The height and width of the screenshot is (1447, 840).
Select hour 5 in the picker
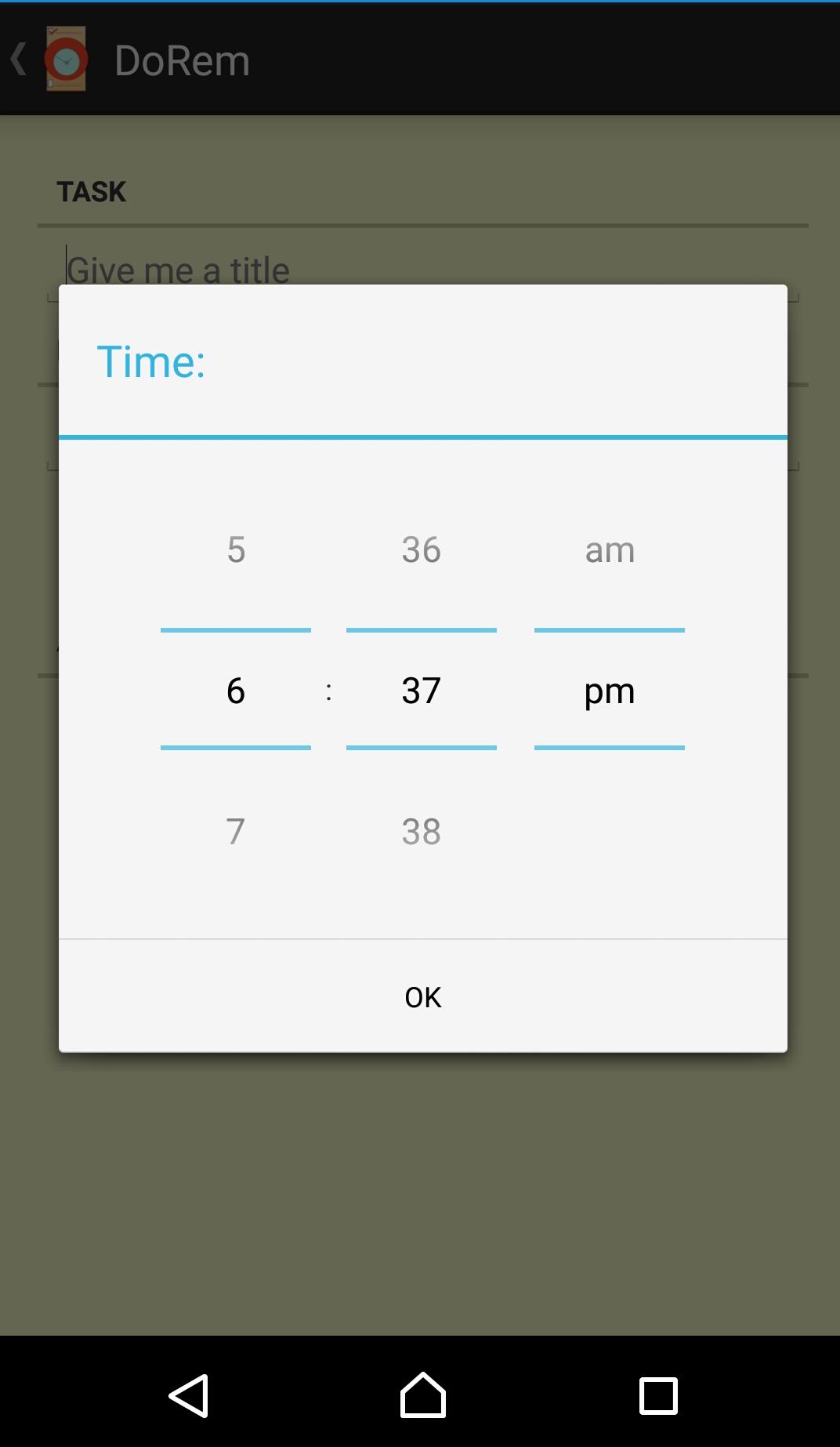coord(236,549)
